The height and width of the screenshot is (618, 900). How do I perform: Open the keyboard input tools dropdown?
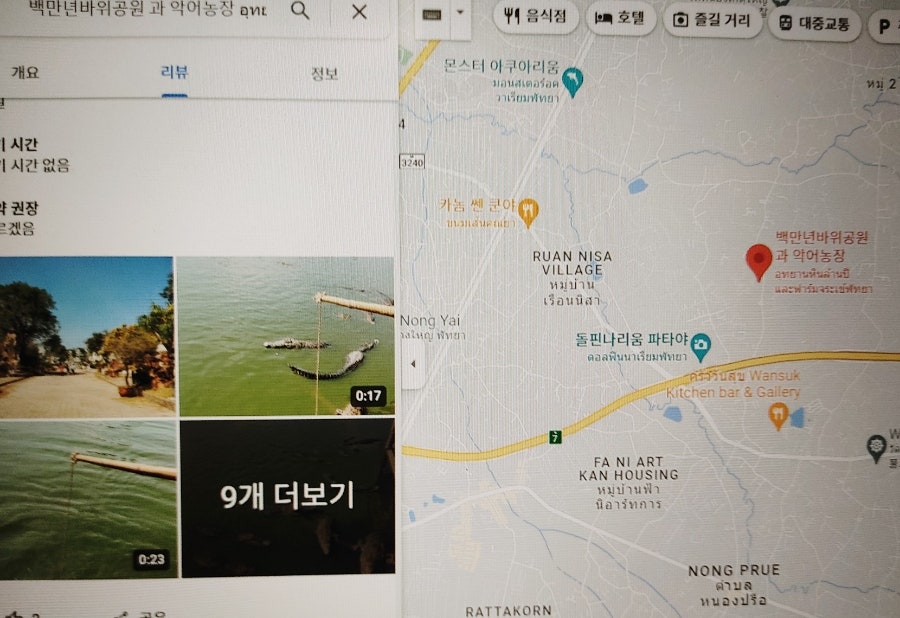(459, 14)
